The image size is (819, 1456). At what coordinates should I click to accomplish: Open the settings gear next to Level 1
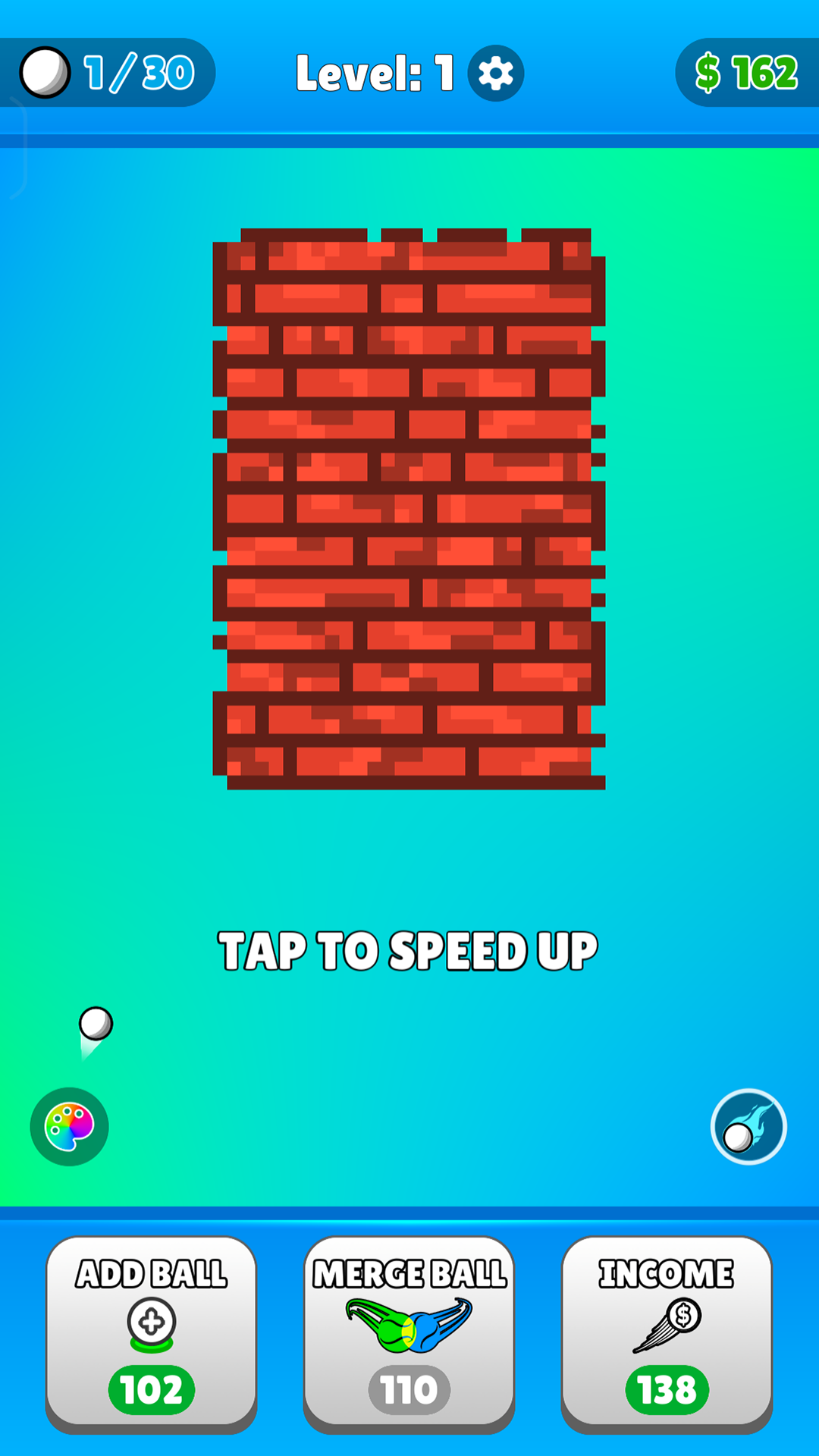[x=494, y=71]
